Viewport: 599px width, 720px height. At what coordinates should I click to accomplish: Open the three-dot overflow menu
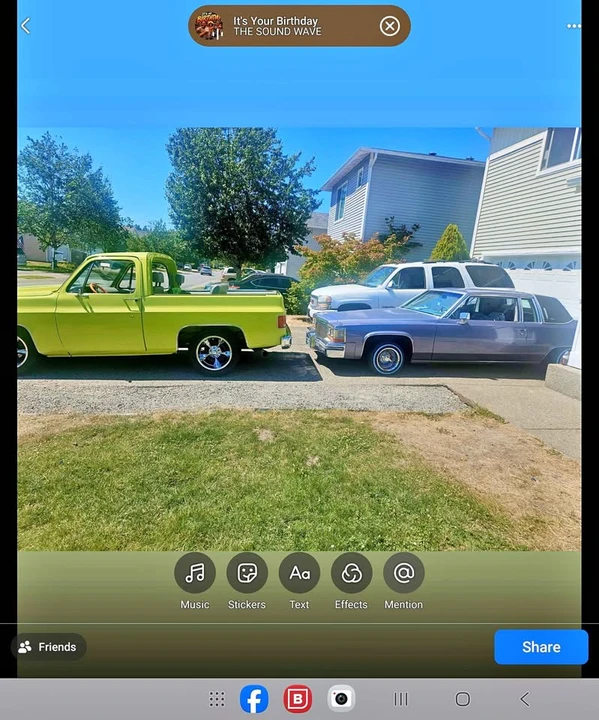[x=574, y=26]
